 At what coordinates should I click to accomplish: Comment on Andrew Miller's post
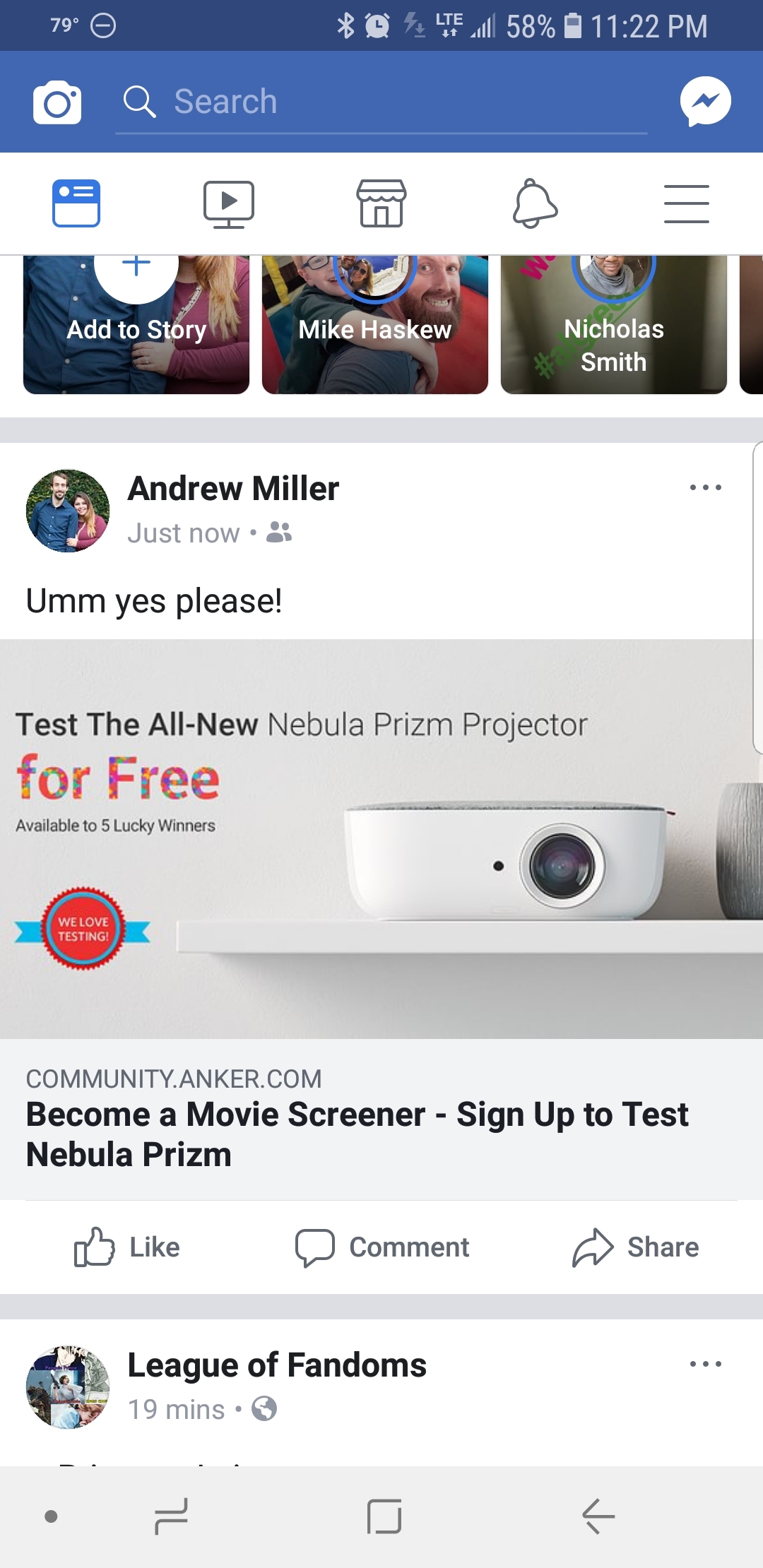coord(382,1247)
